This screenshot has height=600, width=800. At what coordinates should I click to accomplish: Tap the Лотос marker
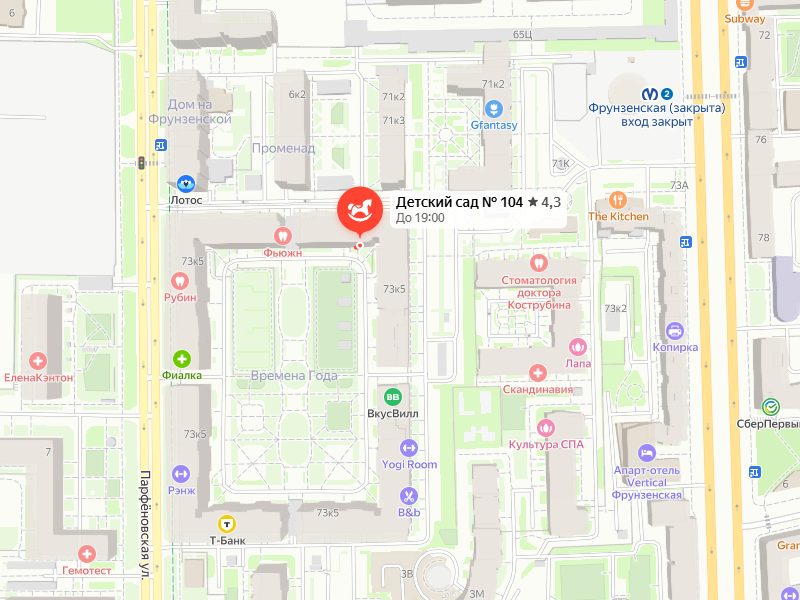click(x=185, y=183)
